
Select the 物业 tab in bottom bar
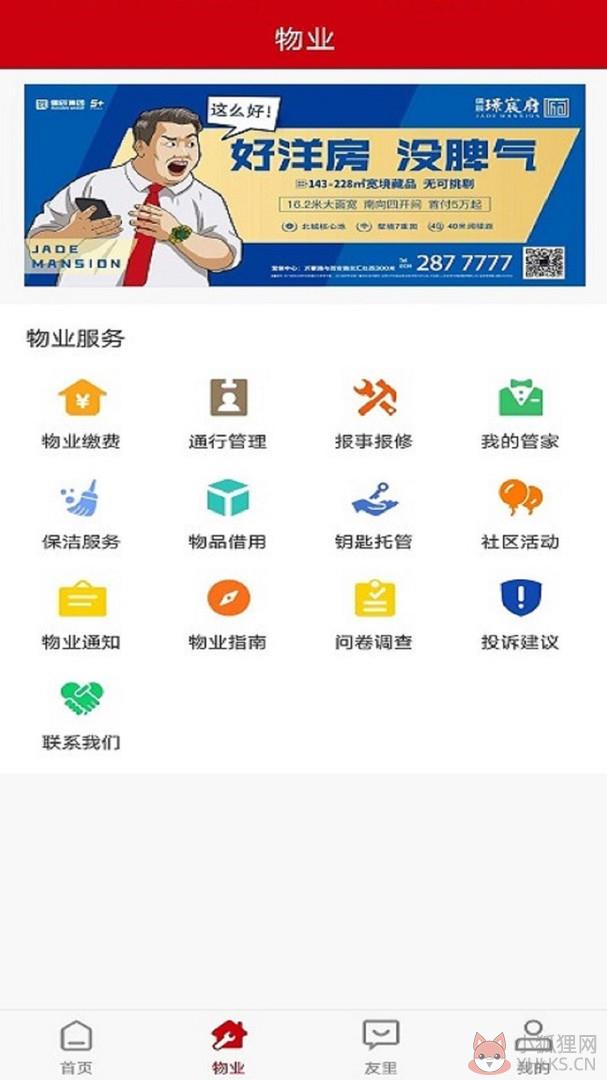coord(229,1047)
